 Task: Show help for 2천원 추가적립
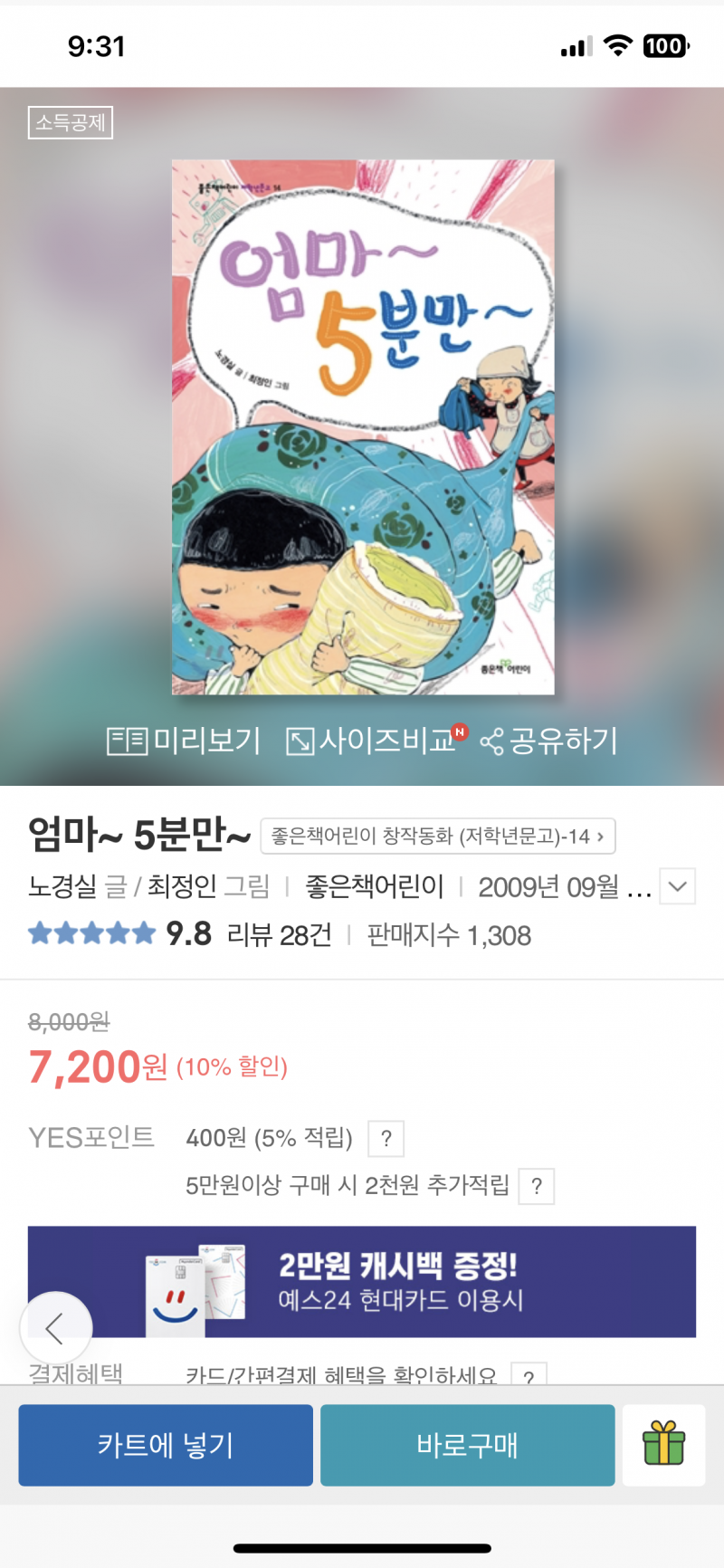[x=537, y=1186]
